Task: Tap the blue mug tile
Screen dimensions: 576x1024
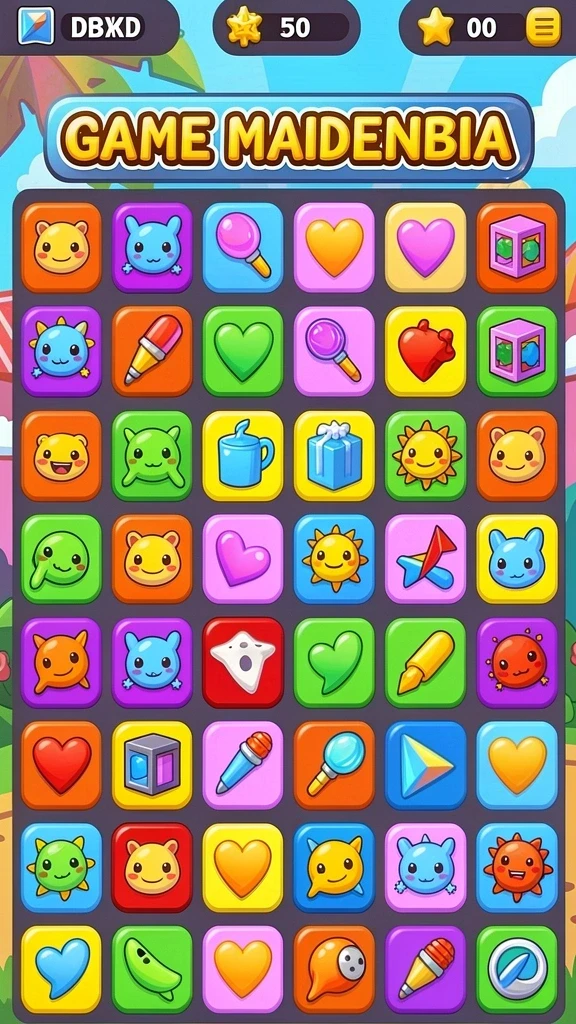Action: [243, 455]
